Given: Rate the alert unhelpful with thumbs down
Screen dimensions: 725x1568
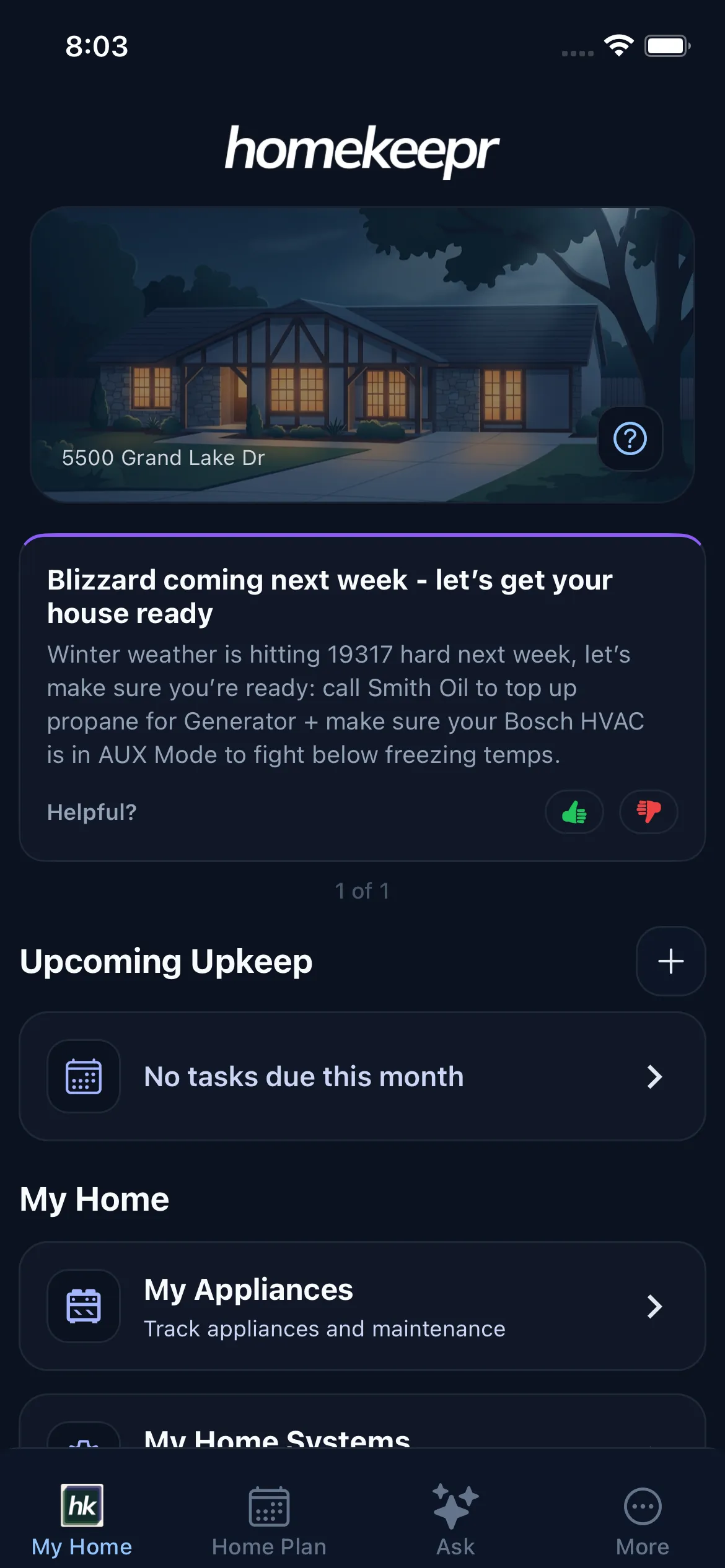Looking at the screenshot, I should (648, 812).
